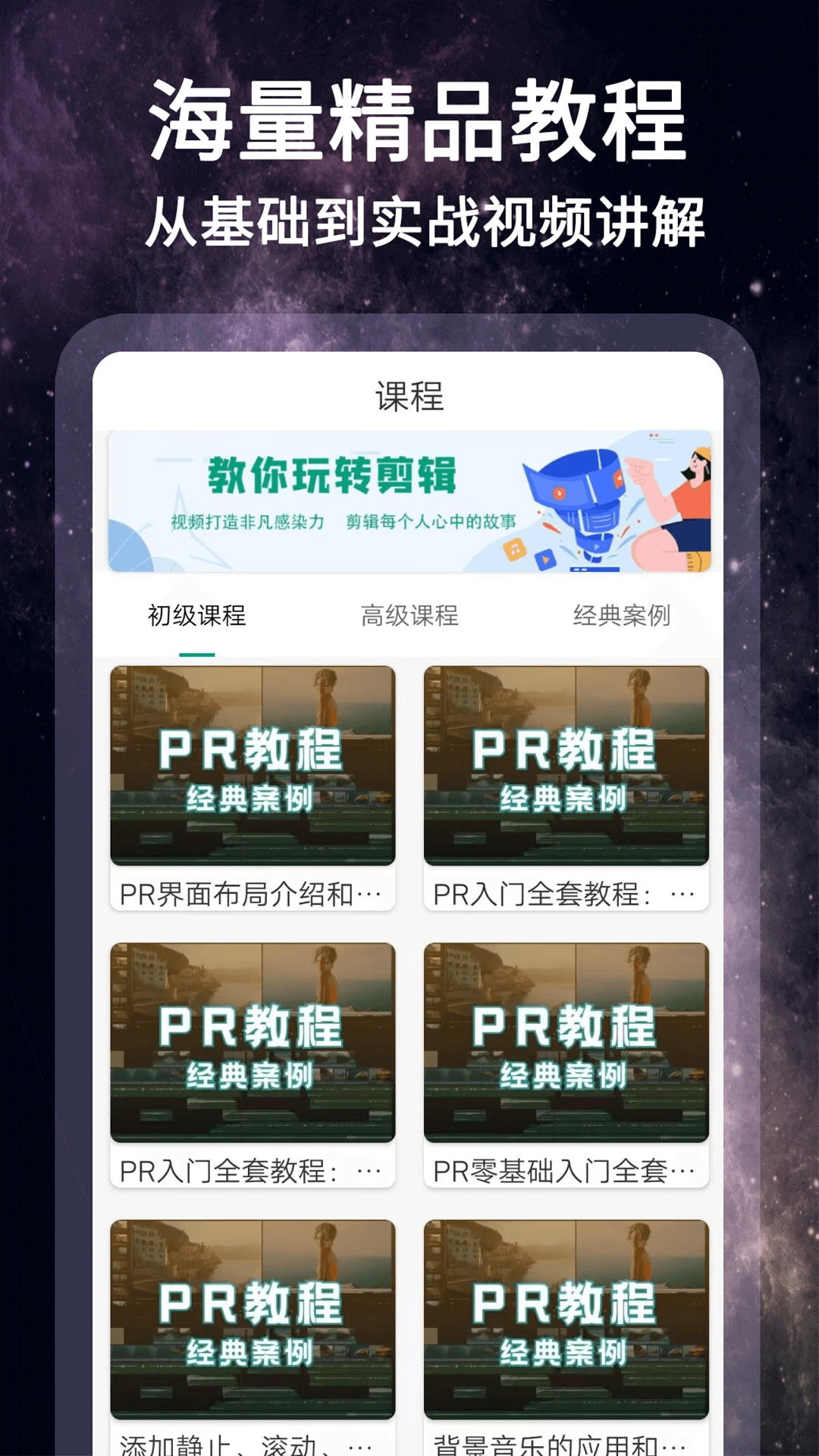Tap the 课程 page title

(409, 394)
